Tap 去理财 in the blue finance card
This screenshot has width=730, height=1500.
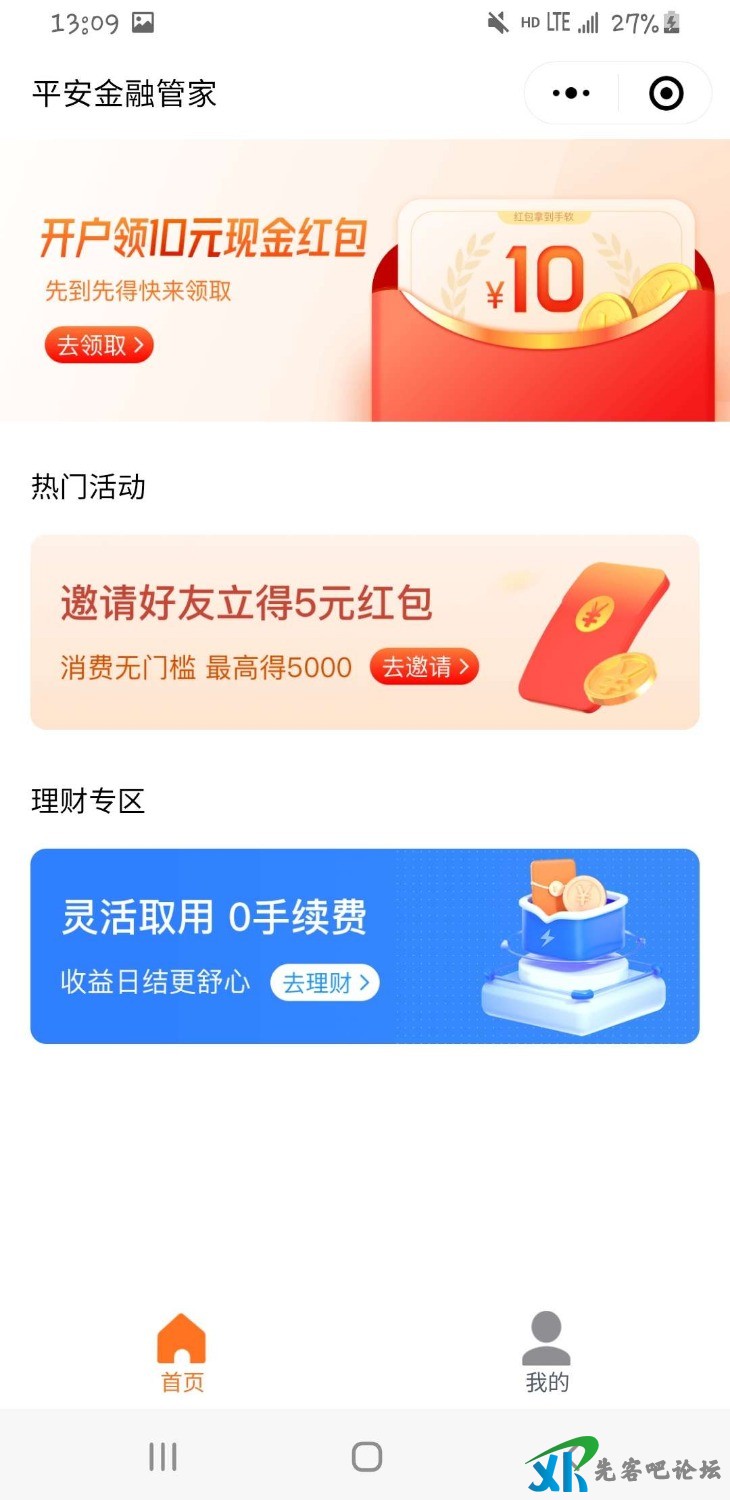coord(324,982)
